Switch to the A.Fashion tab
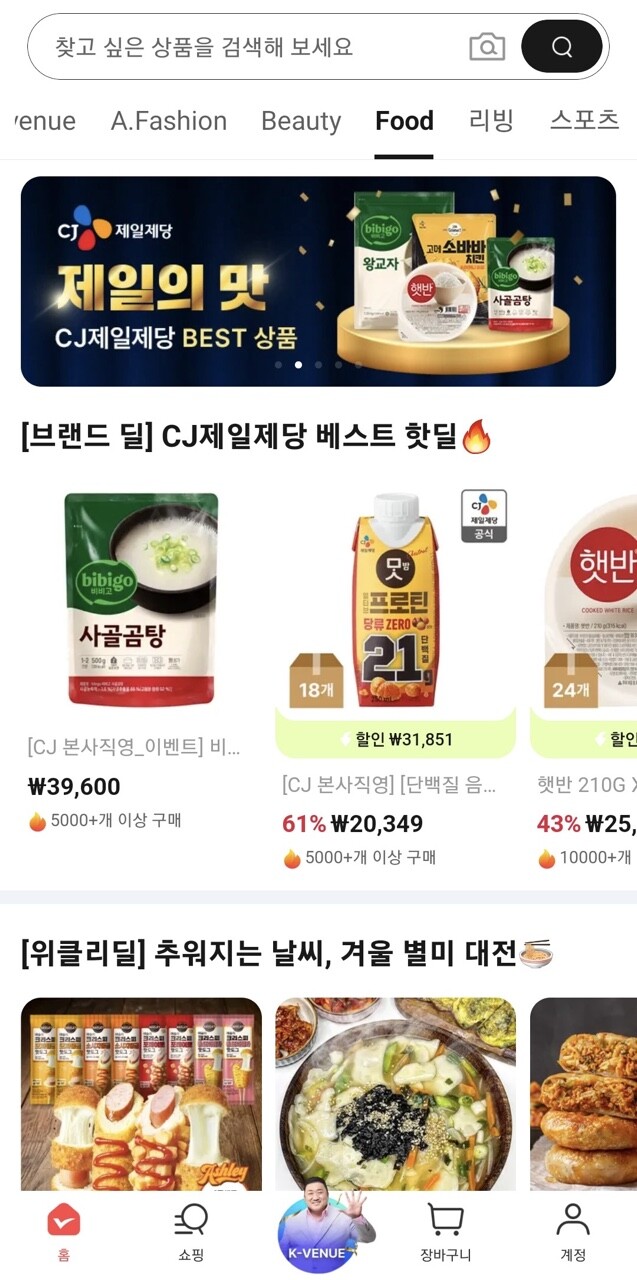Viewport: 637px width, 1280px height. tap(169, 121)
